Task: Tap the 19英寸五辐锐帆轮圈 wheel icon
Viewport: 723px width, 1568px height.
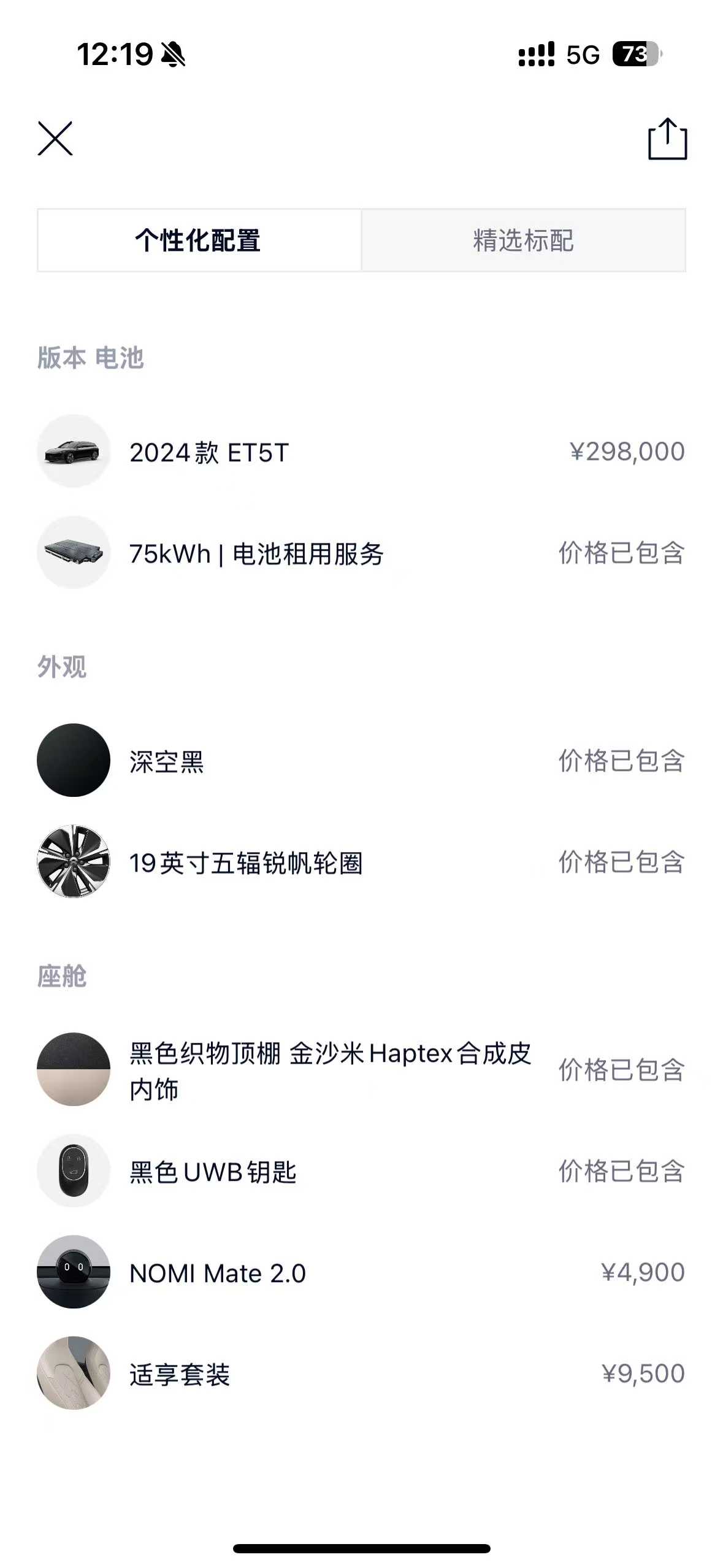Action: (x=73, y=864)
